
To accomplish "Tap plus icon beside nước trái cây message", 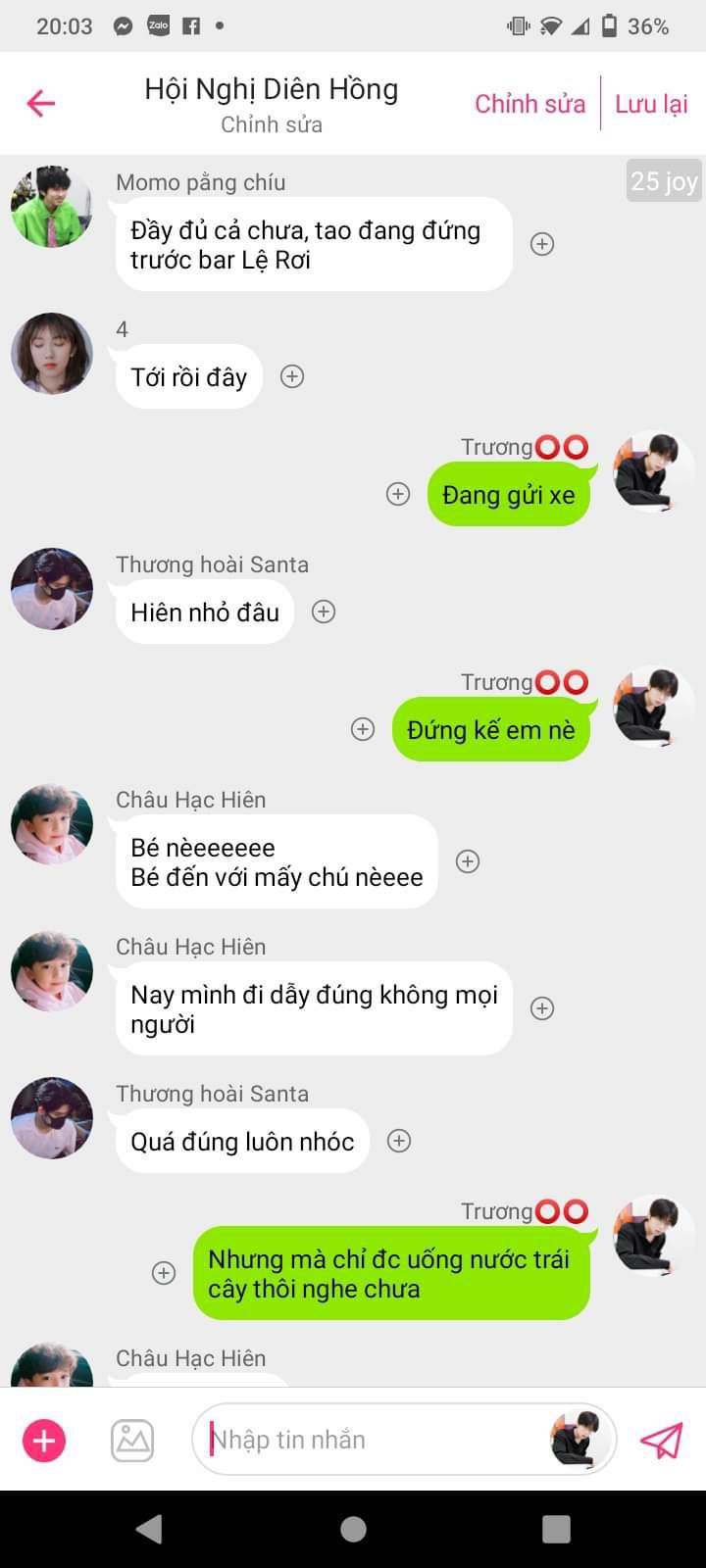I will pyautogui.click(x=164, y=1273).
